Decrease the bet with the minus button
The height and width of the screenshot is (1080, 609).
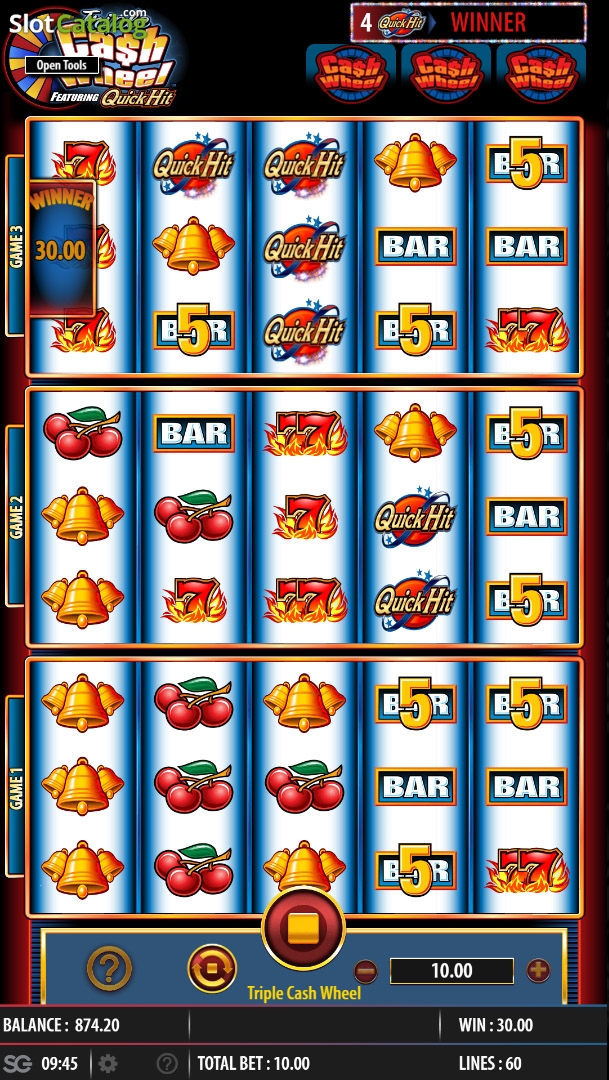[x=365, y=971]
